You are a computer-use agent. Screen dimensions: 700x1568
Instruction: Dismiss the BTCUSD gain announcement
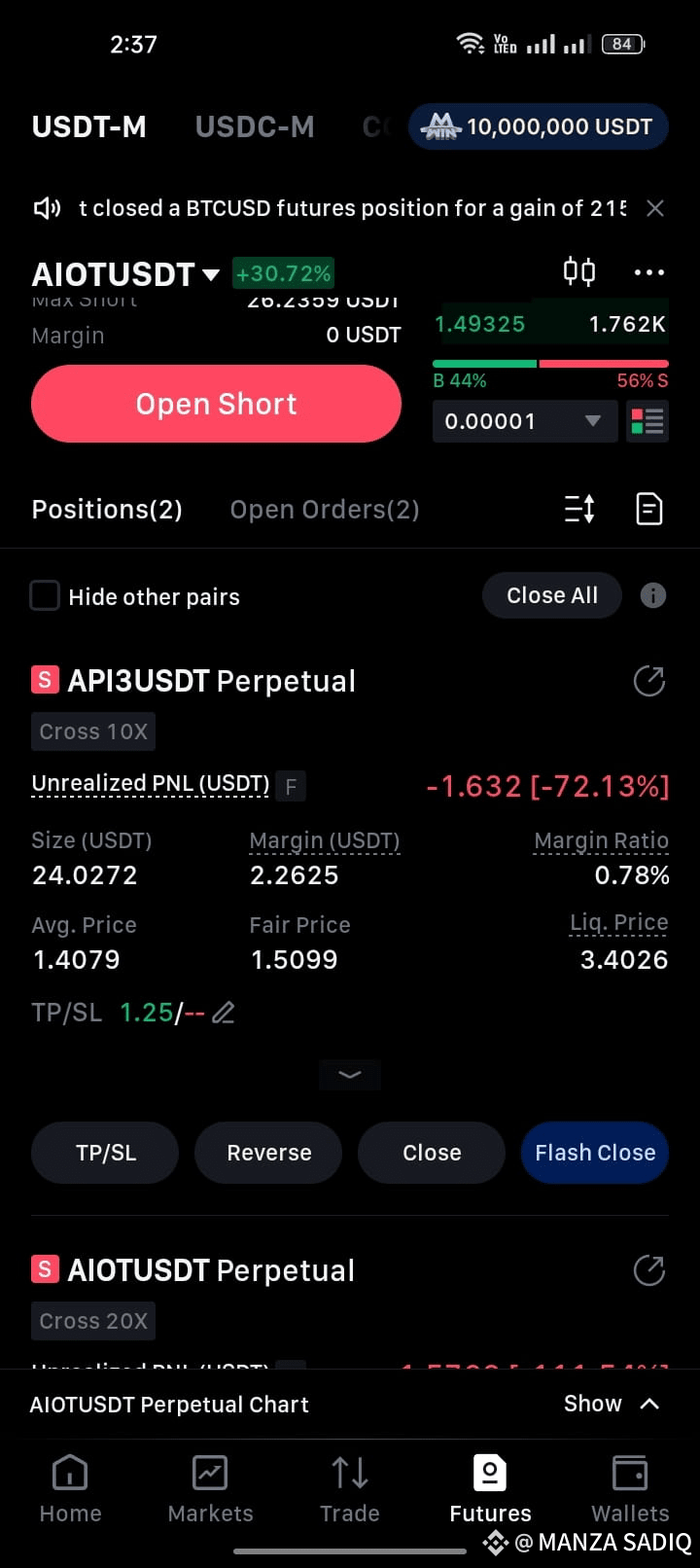pos(655,208)
